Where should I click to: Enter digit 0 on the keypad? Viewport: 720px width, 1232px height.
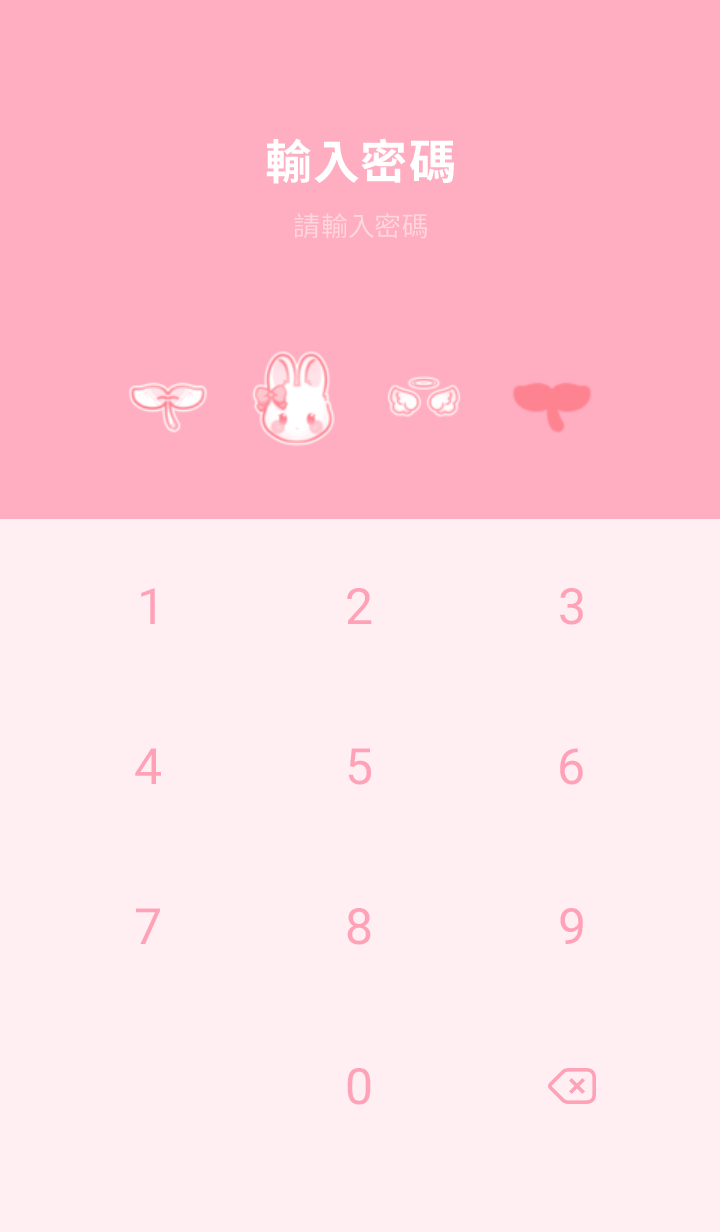359,1087
